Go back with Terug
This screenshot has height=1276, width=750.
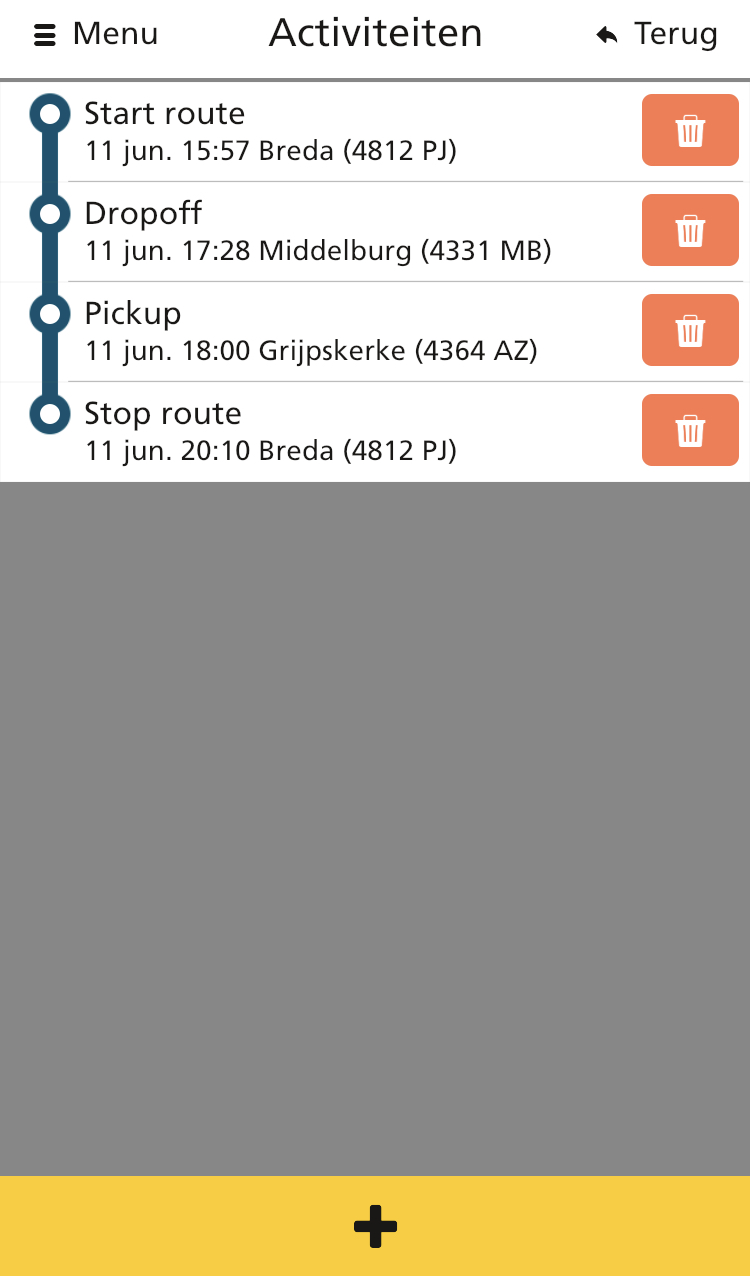coord(656,35)
